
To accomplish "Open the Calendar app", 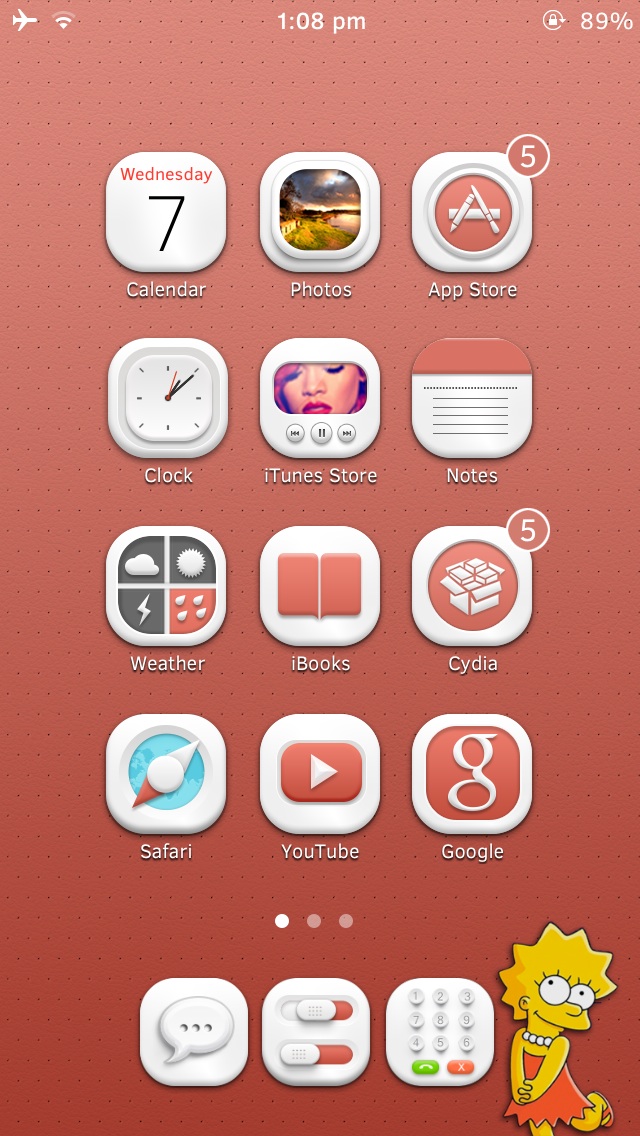I will pos(166,212).
